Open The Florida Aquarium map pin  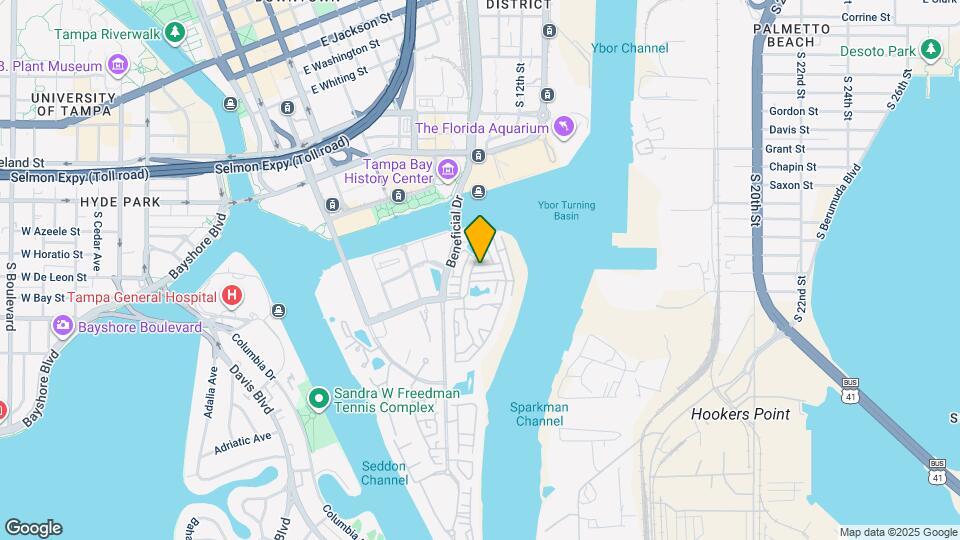pos(563,127)
